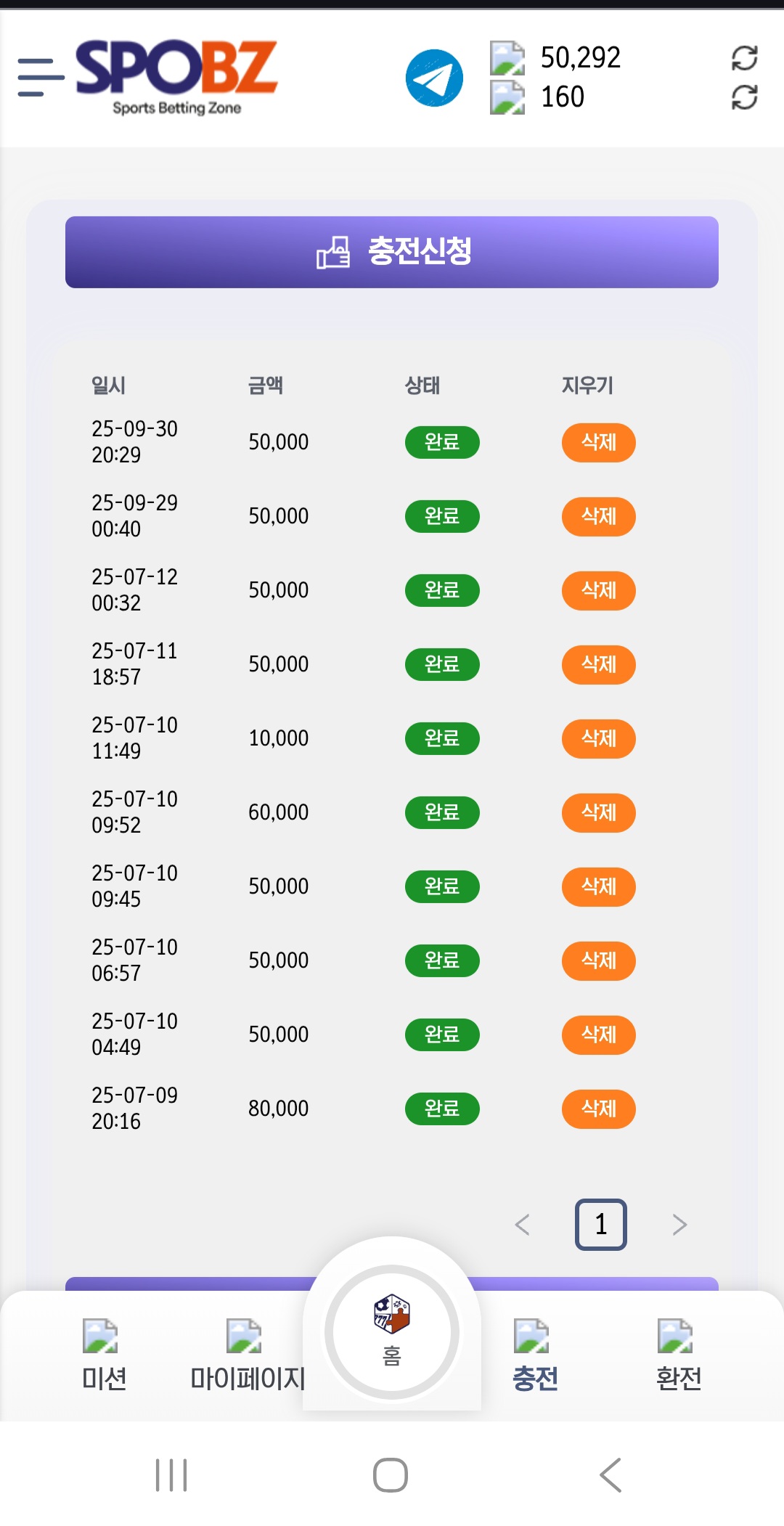Open the Telegram contact icon
The image size is (784, 1526).
(434, 78)
